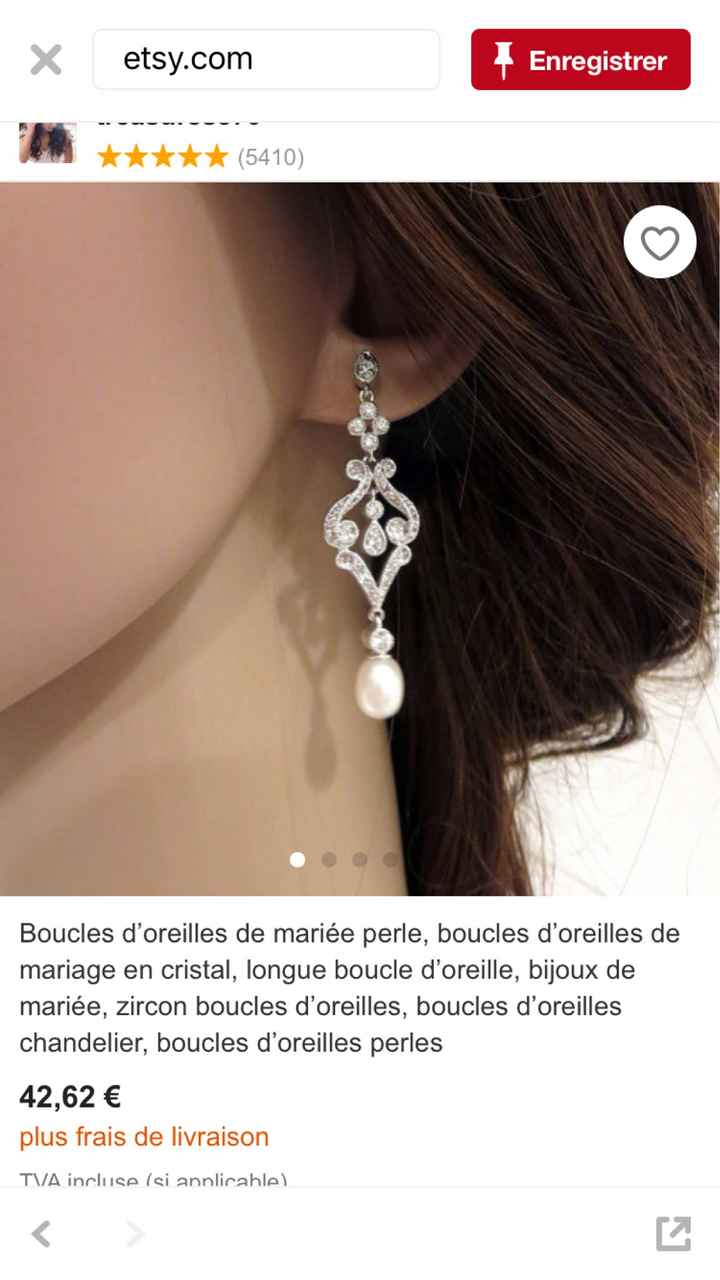Open the plus frais de livraison link
Screen dimensions: 720x1280
[142, 1137]
